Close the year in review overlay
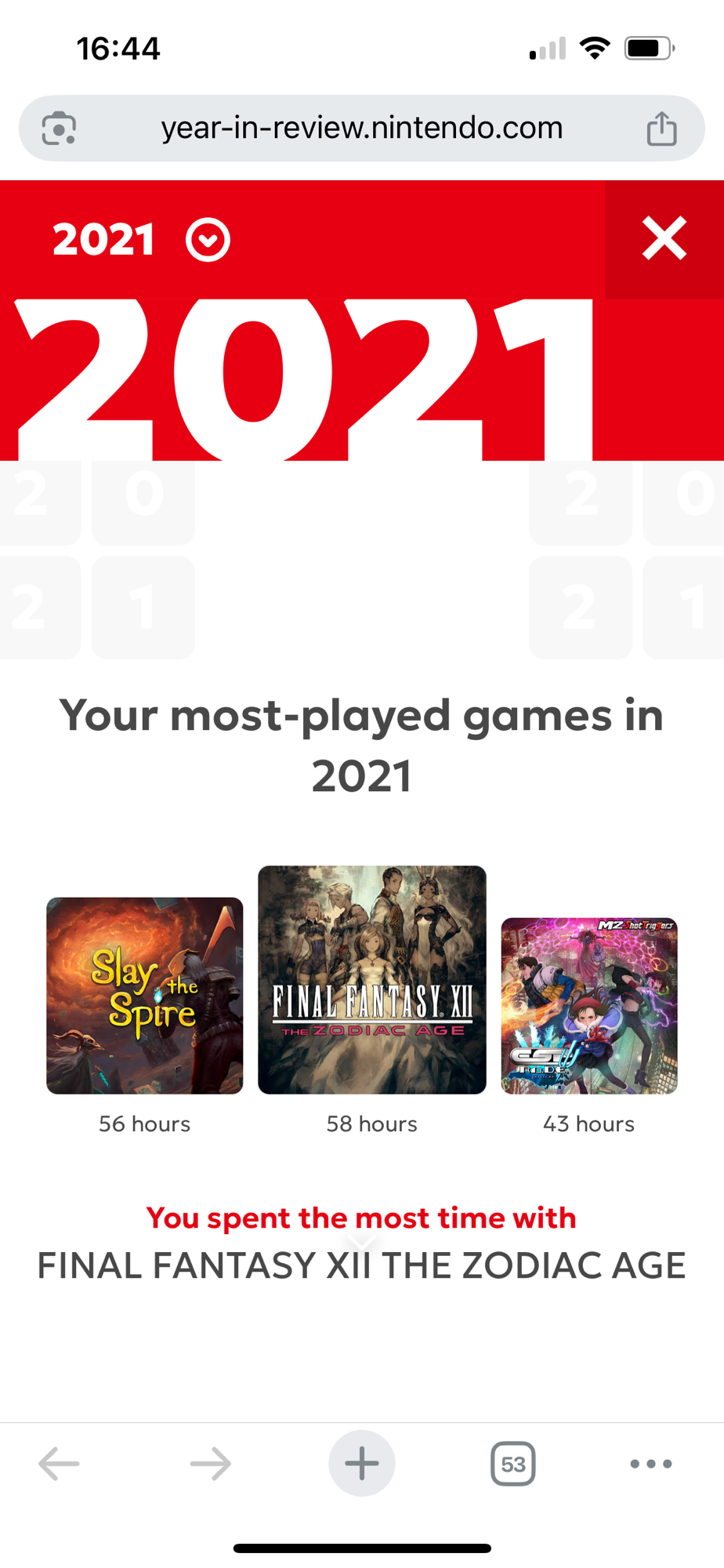 coord(664,238)
